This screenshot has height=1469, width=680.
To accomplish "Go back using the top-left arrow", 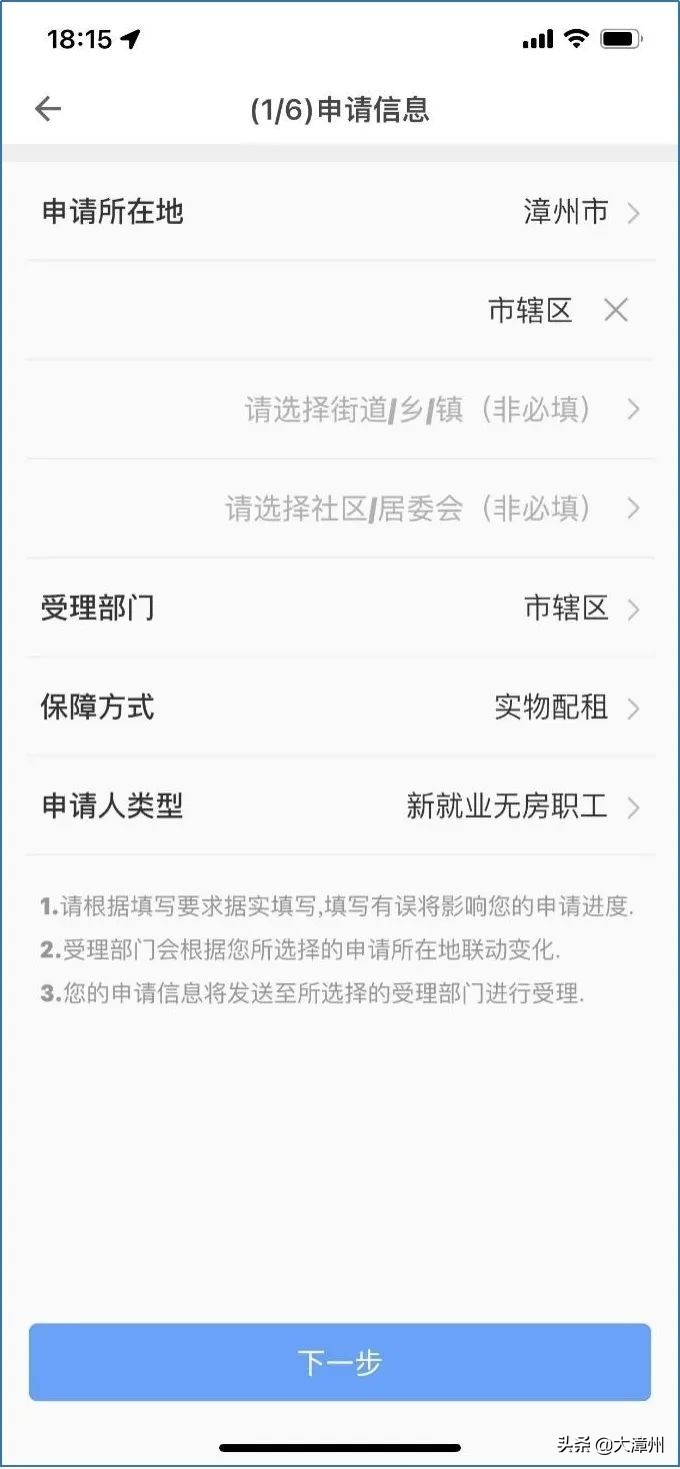I will coord(47,109).
